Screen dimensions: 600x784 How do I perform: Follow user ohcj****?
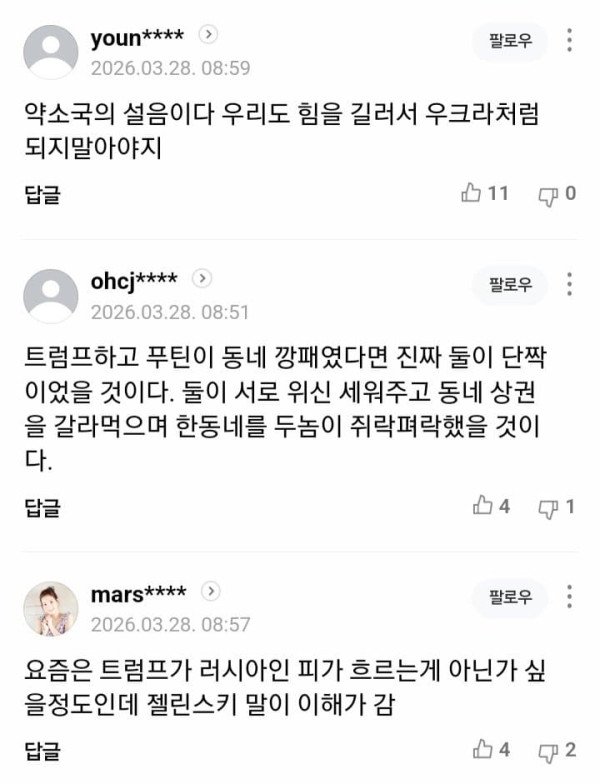point(510,284)
